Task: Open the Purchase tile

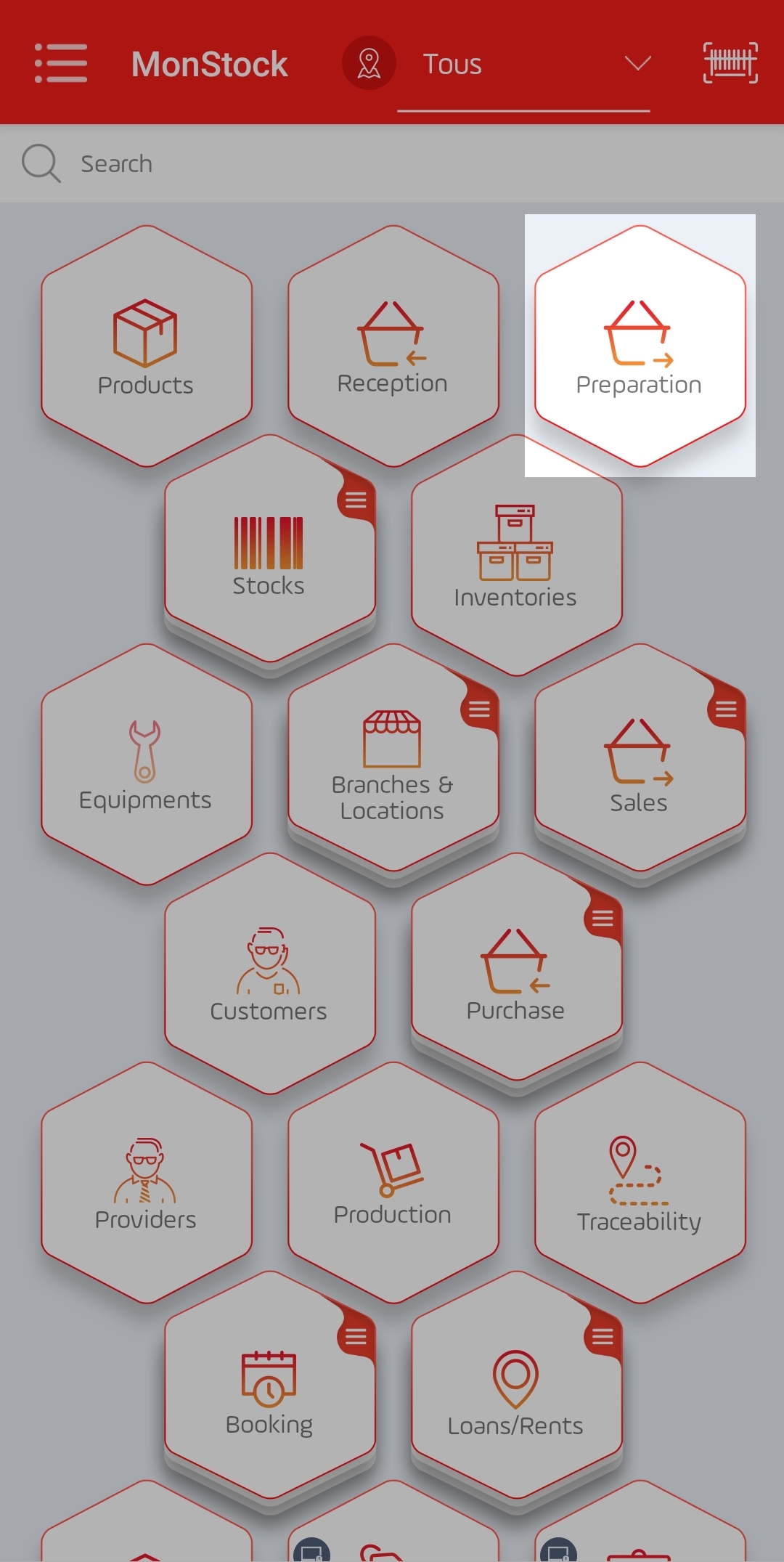Action: tap(516, 974)
